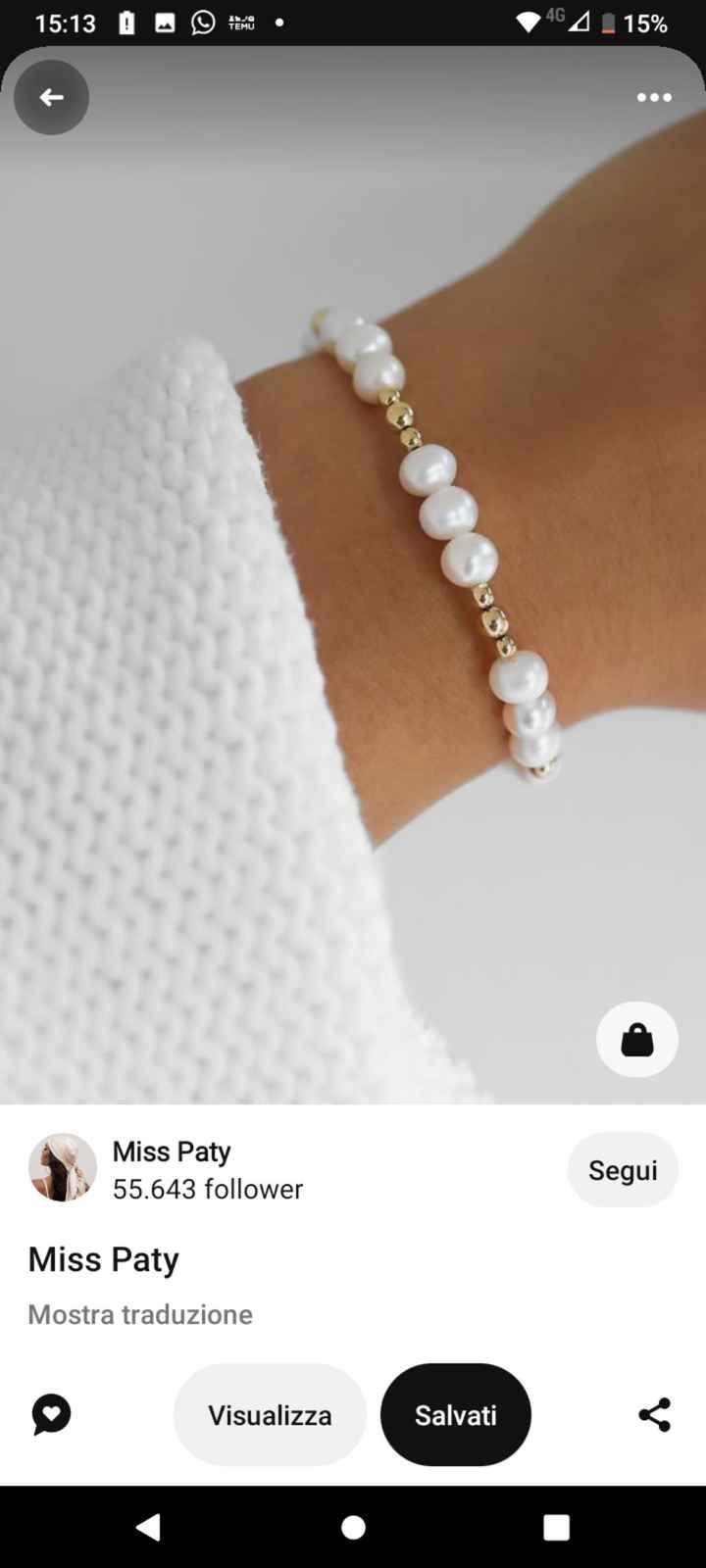Tap the 55.643 follower count

click(x=208, y=1189)
